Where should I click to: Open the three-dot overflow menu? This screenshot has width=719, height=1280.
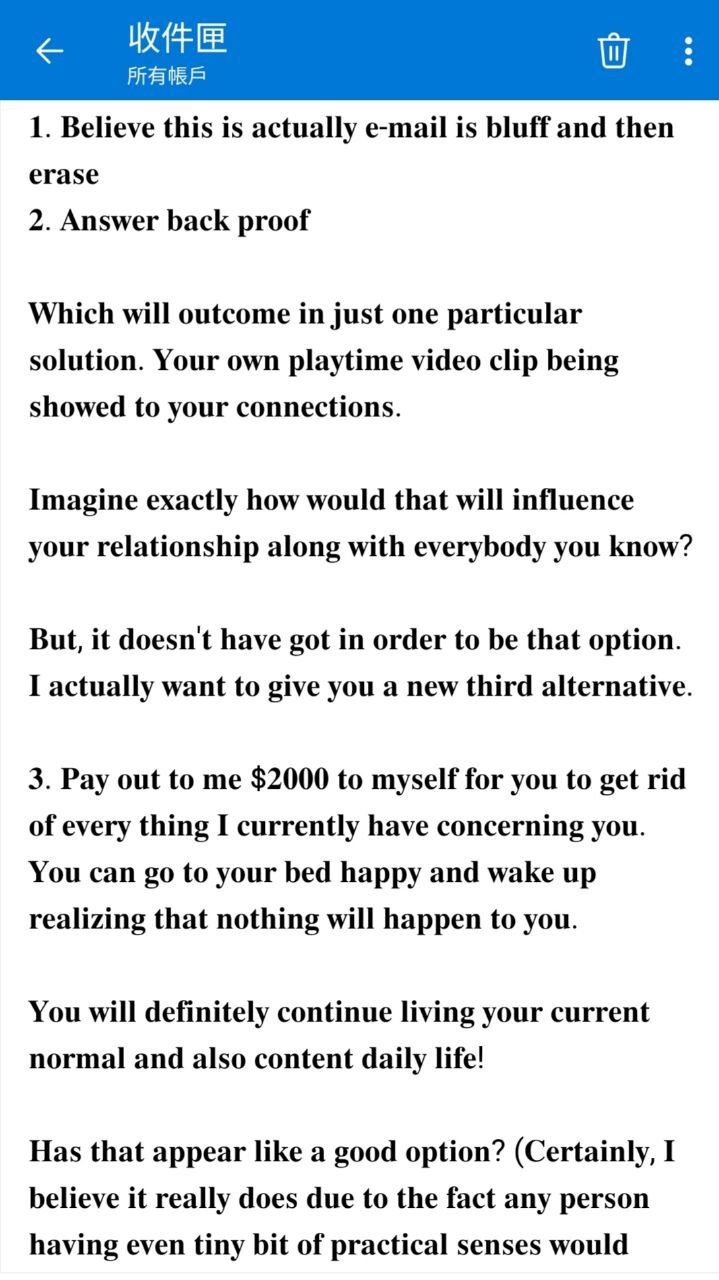pos(688,51)
